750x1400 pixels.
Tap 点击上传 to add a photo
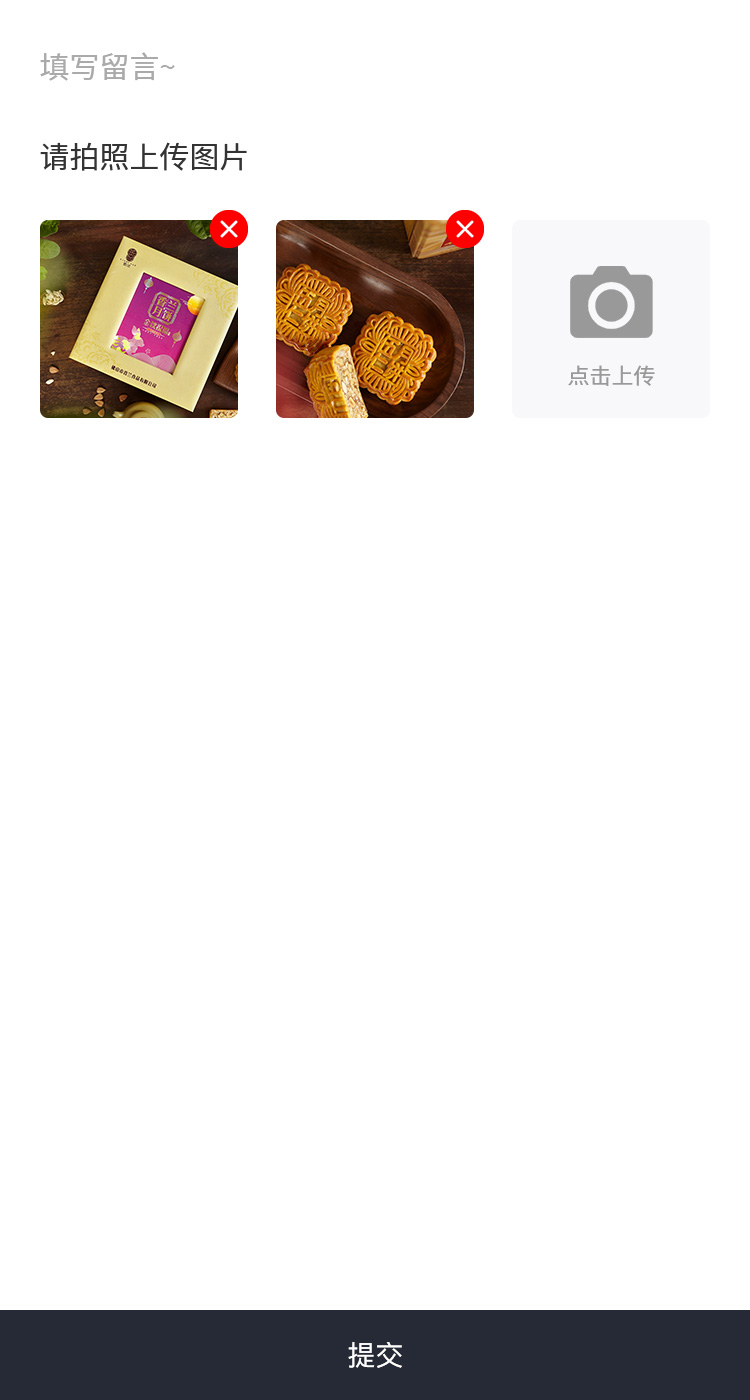(x=611, y=319)
